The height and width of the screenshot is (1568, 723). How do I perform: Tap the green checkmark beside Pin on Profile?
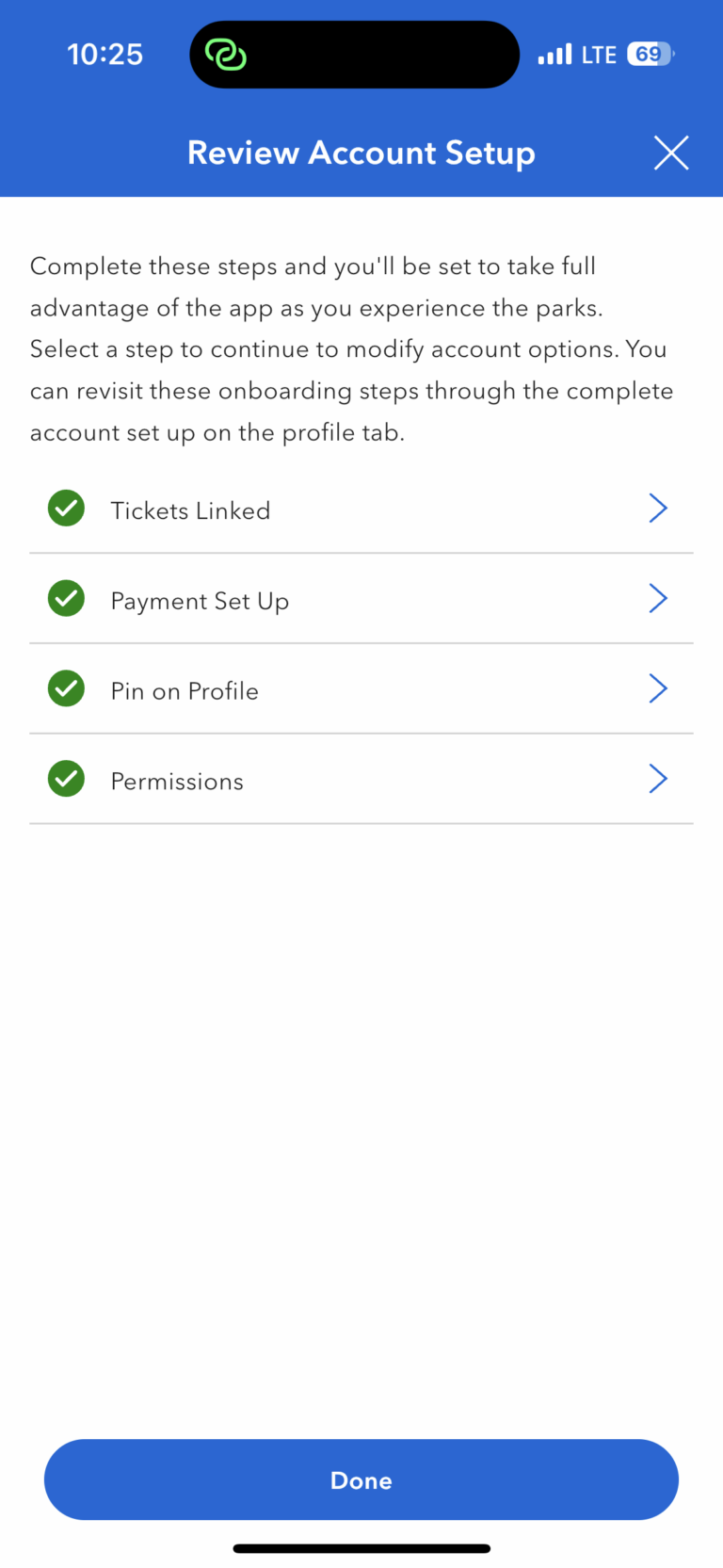pos(66,688)
